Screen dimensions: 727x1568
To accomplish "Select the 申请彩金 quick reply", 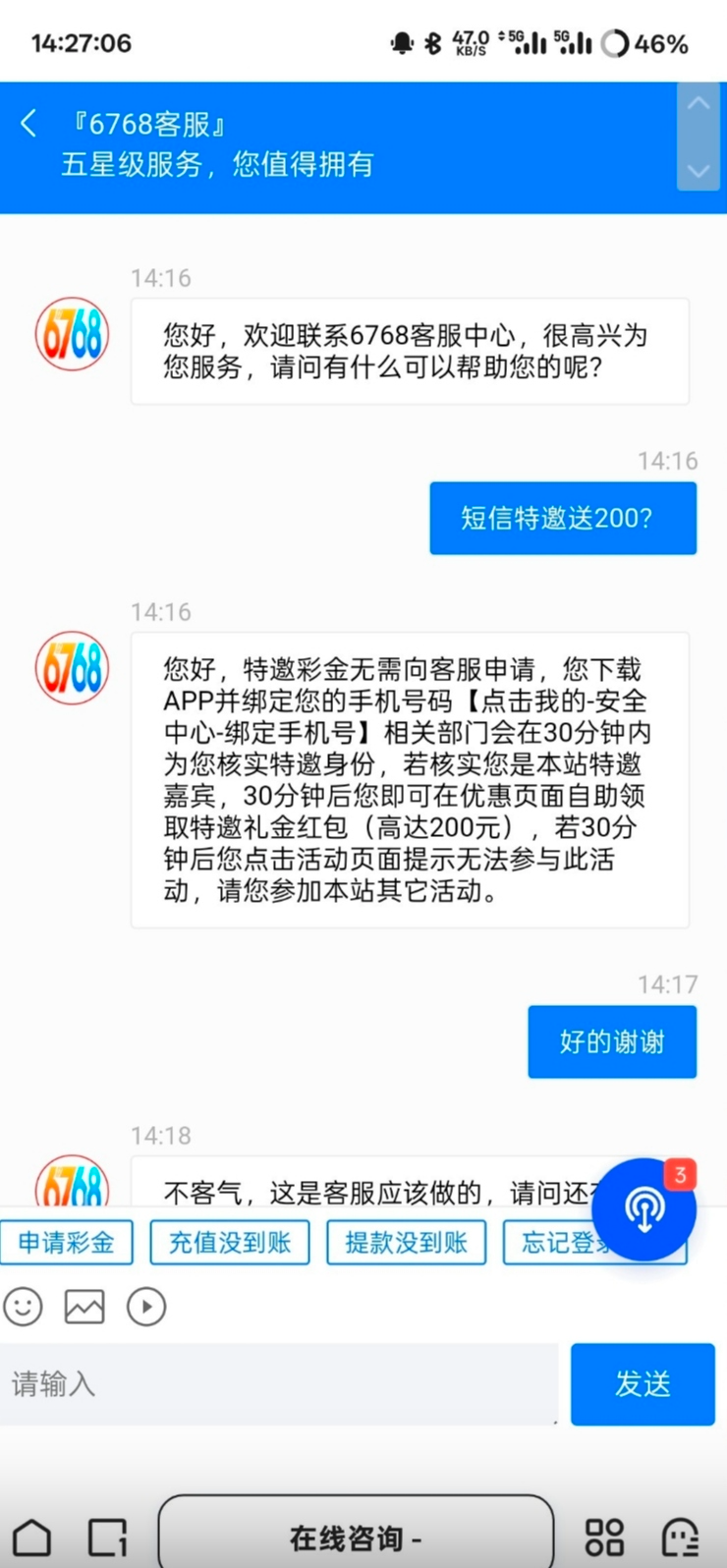I will [x=67, y=1243].
